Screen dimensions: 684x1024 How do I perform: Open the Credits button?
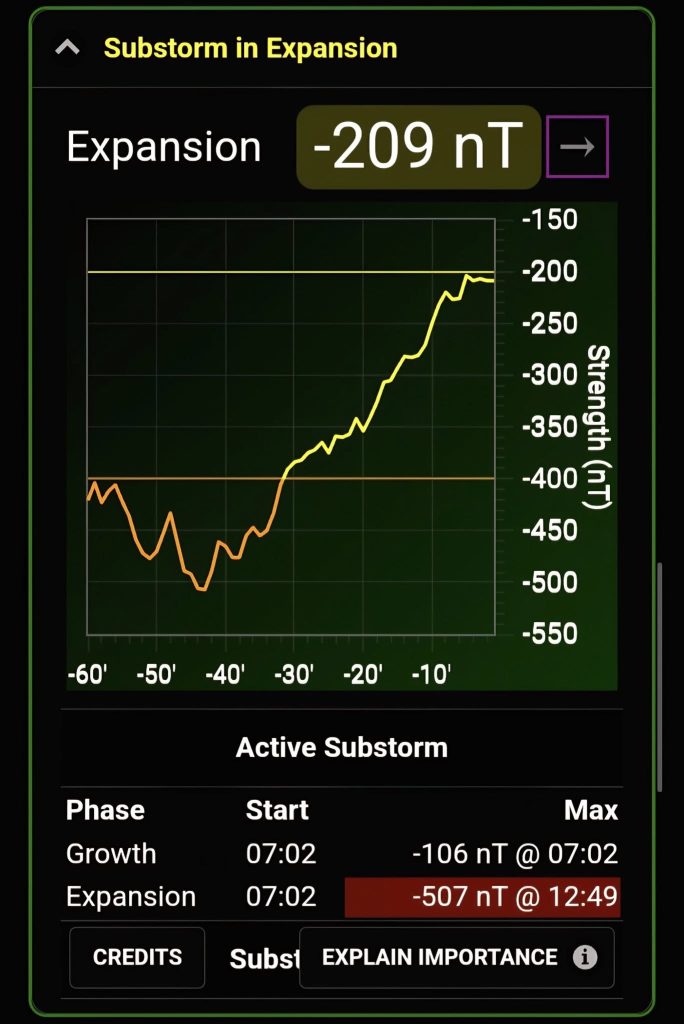coord(137,957)
